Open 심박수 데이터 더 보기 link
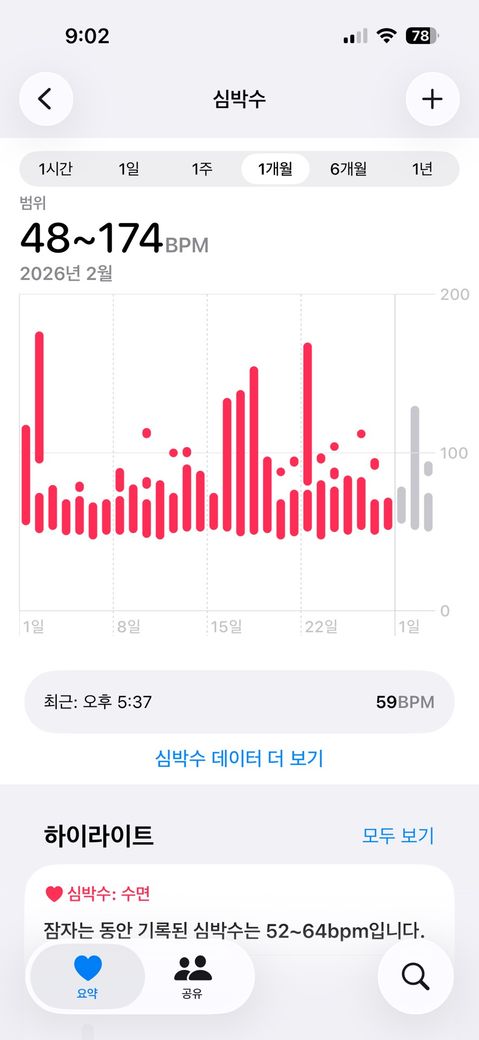Screen dimensions: 479x1040 [x=240, y=758]
